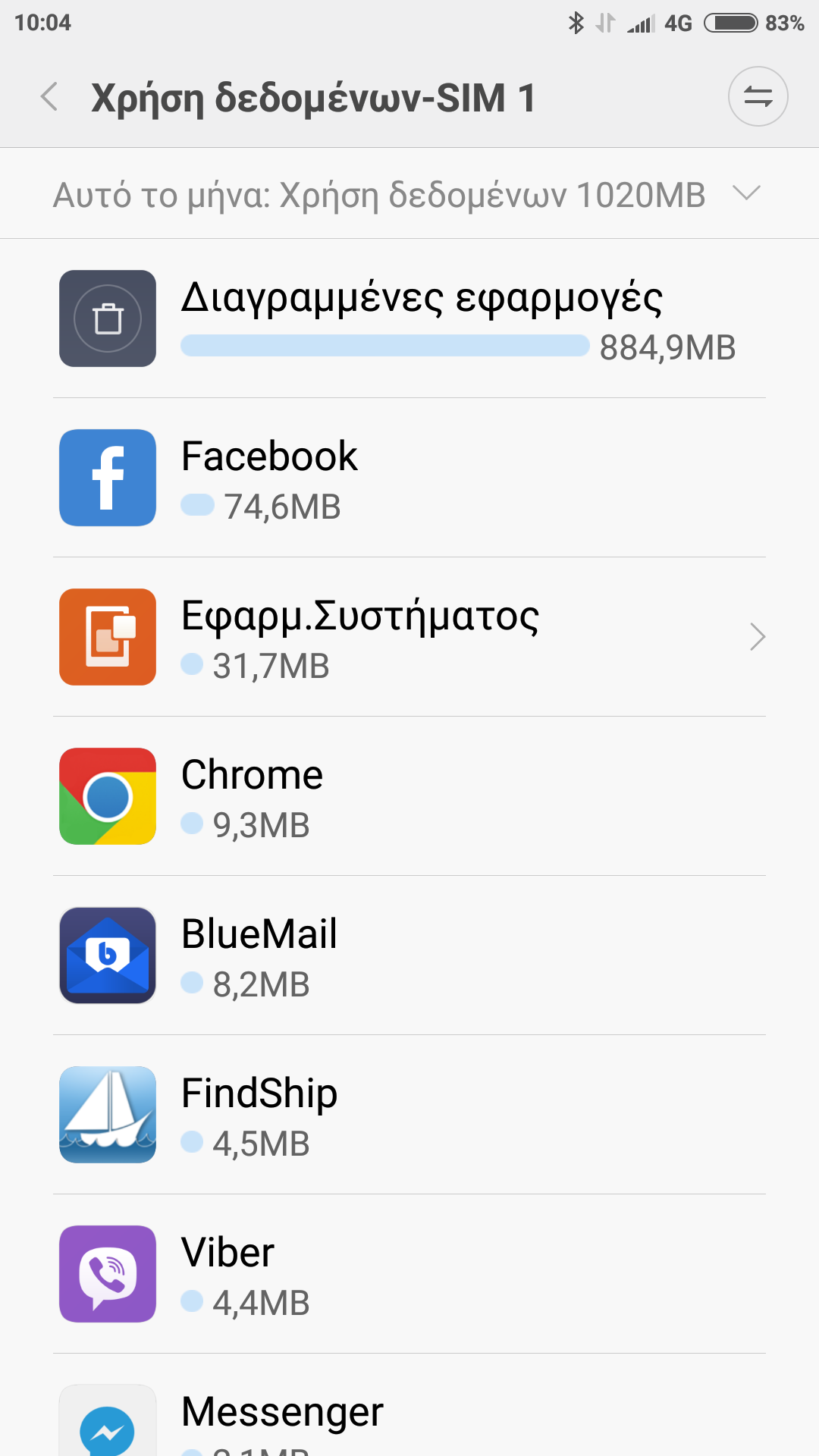The height and width of the screenshot is (1456, 819).
Task: Open Messenger data usage row
Action: (x=409, y=1418)
